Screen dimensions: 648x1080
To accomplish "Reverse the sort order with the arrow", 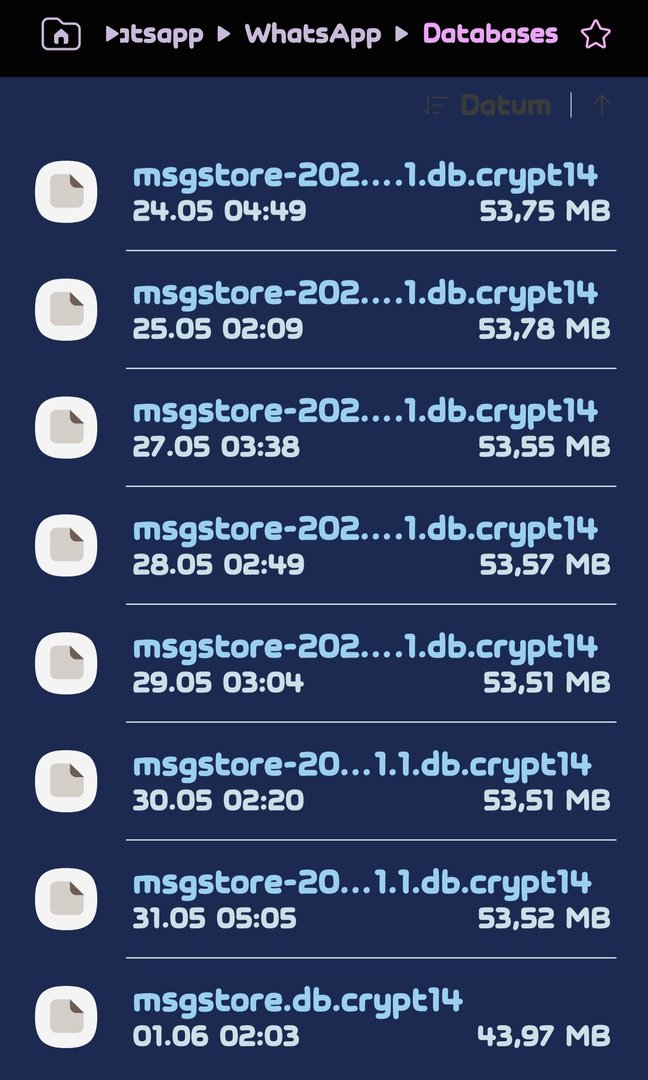I will (601, 105).
